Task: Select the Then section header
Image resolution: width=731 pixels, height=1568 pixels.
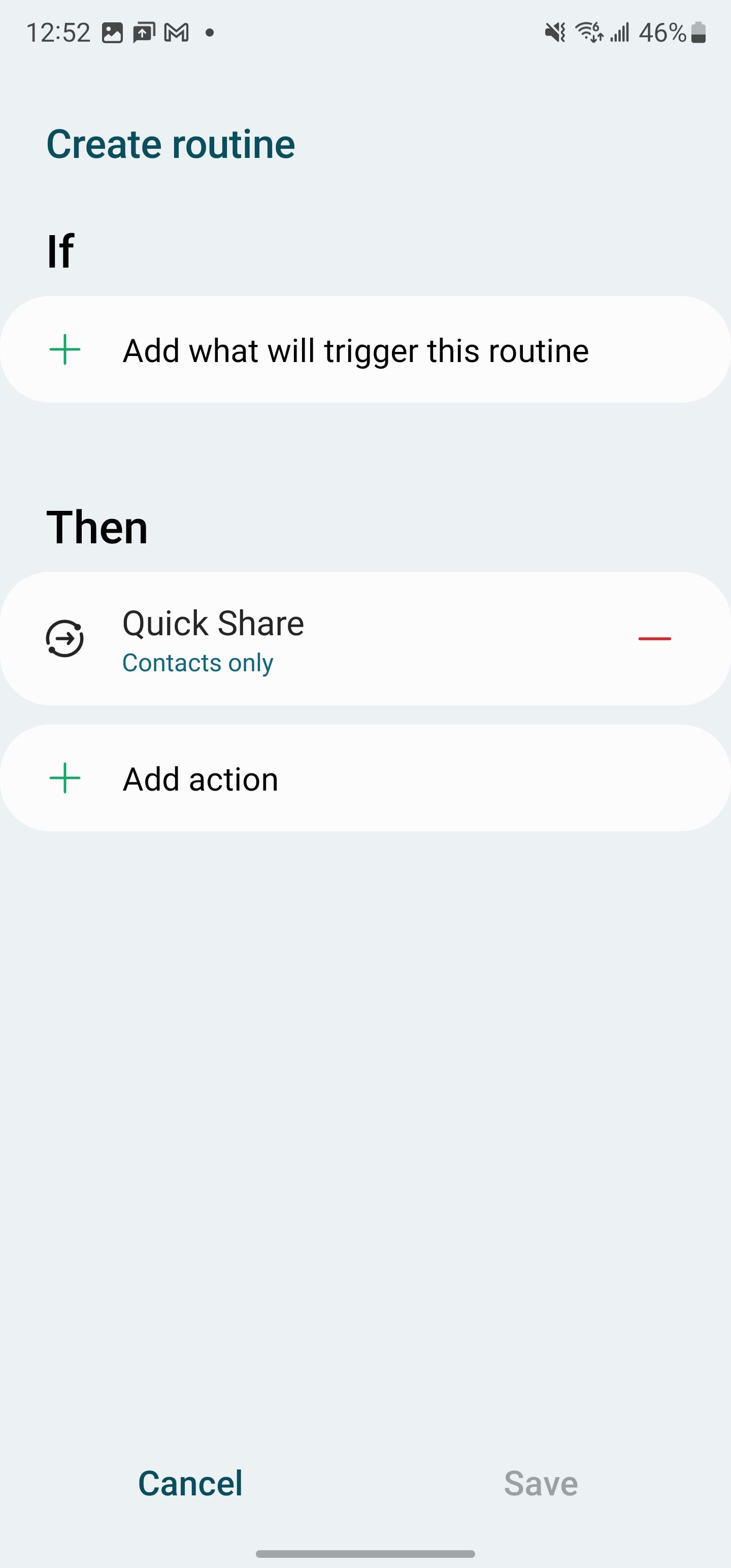Action: tap(97, 526)
